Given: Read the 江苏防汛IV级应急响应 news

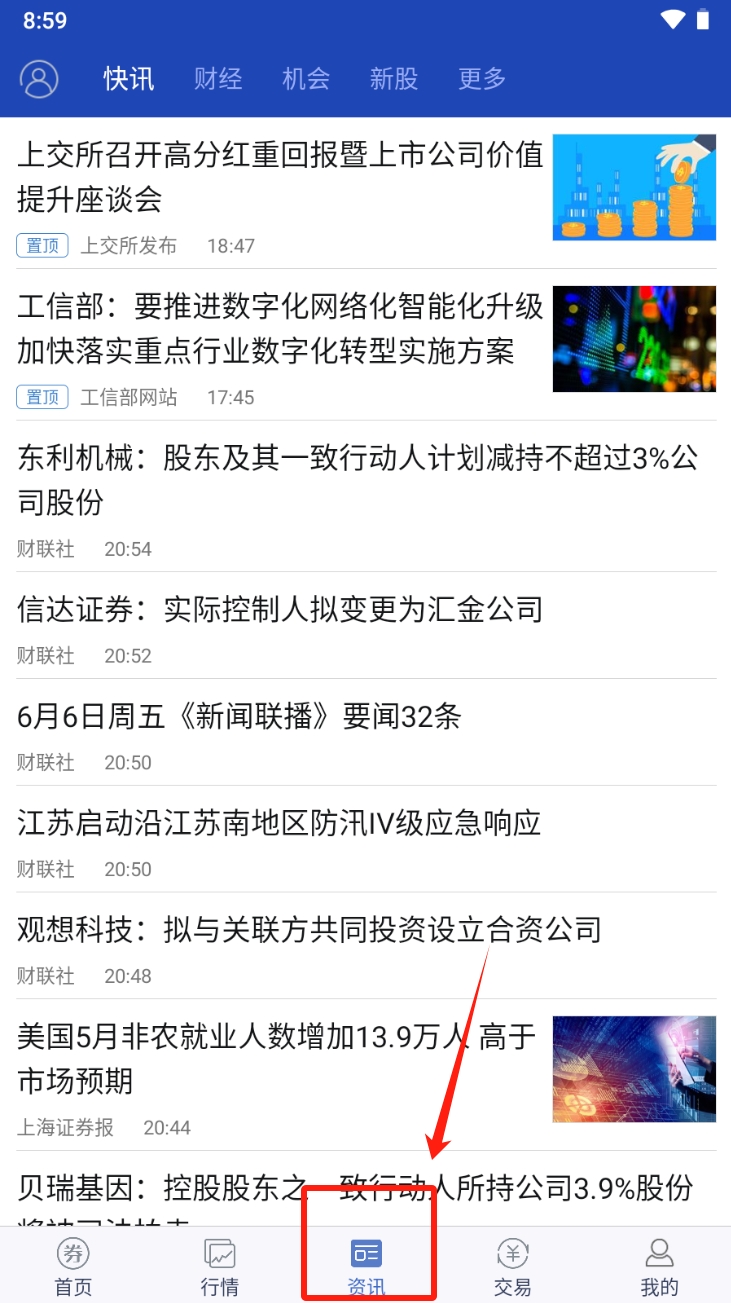Looking at the screenshot, I should pos(366,839).
